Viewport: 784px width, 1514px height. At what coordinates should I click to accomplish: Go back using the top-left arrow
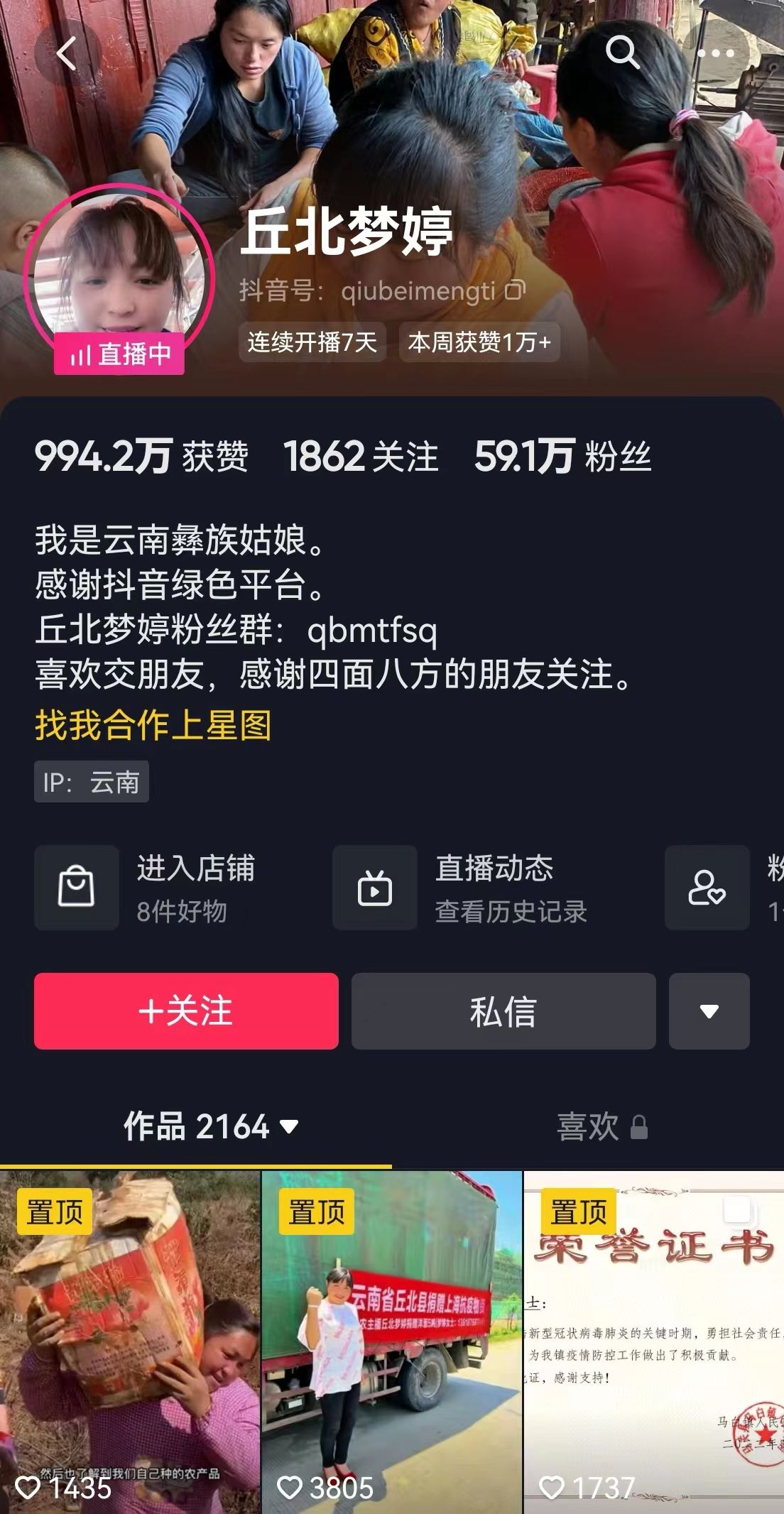point(65,53)
